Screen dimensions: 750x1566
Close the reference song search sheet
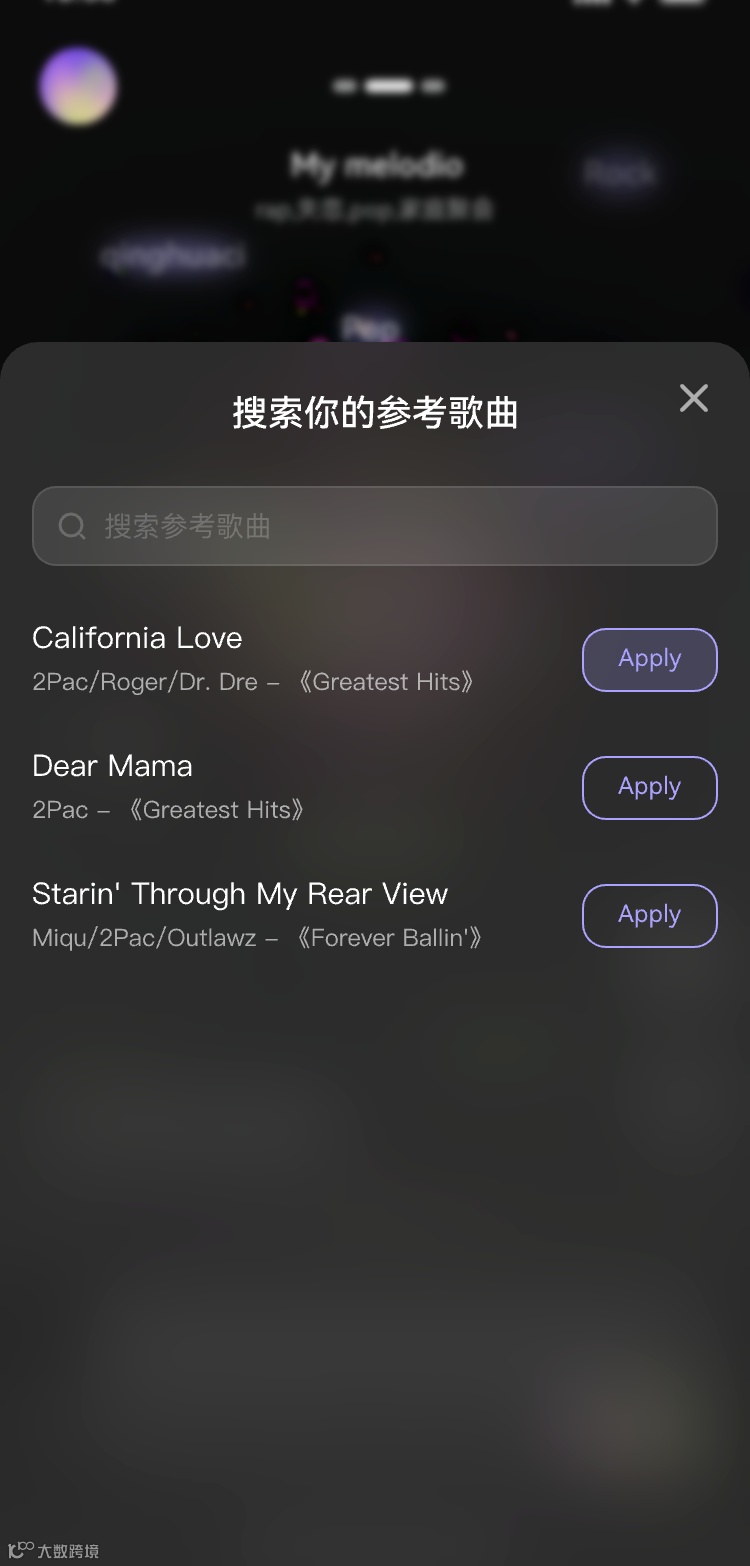(x=693, y=398)
